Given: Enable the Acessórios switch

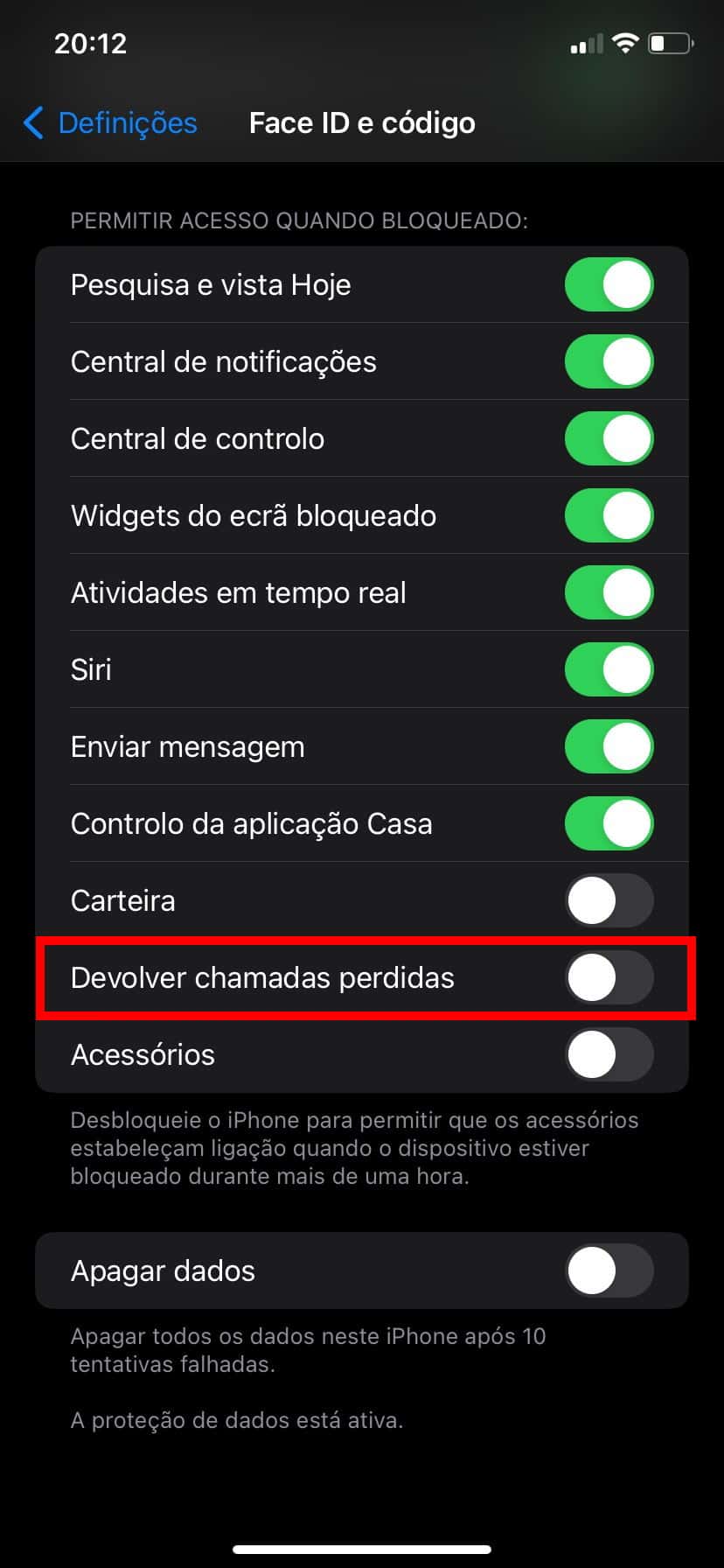Looking at the screenshot, I should point(609,1055).
